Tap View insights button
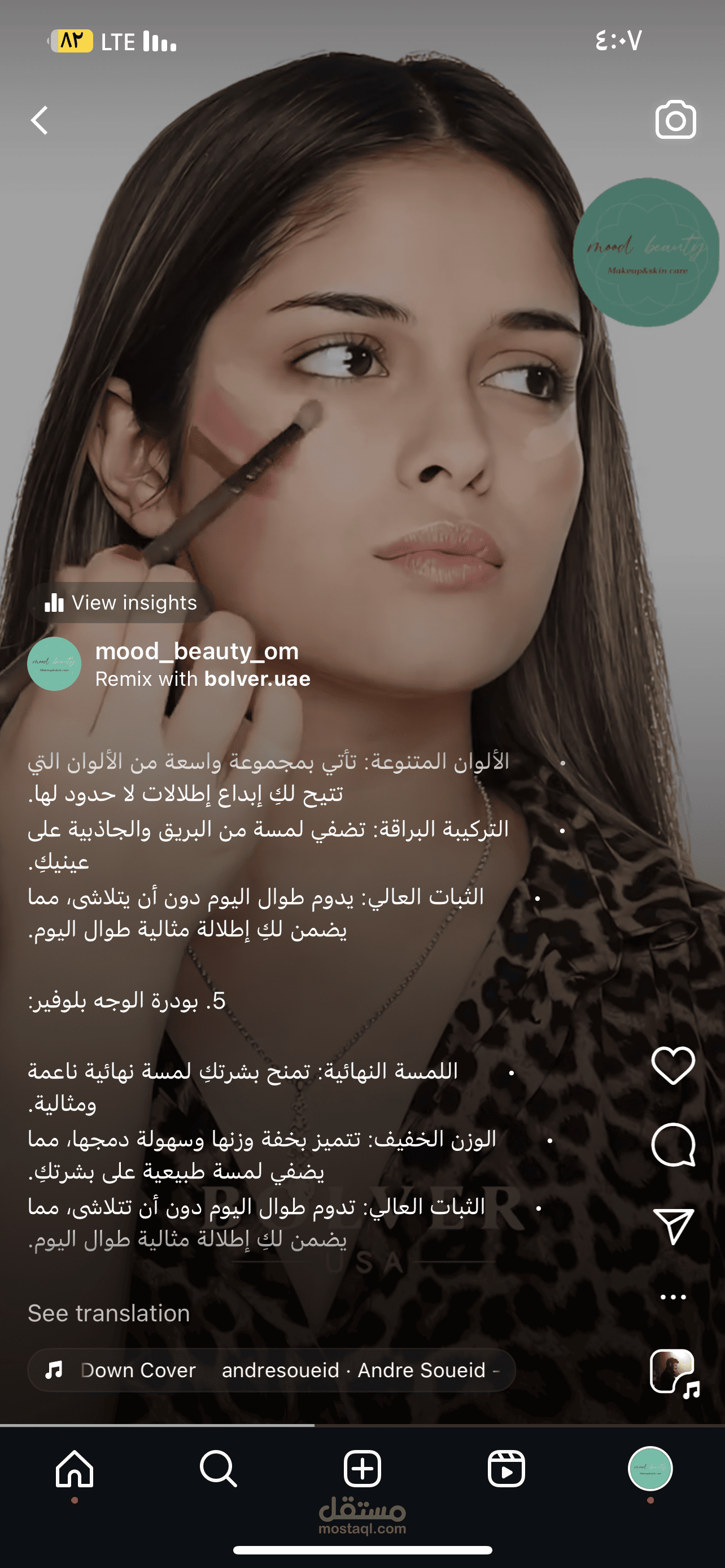 (120, 603)
